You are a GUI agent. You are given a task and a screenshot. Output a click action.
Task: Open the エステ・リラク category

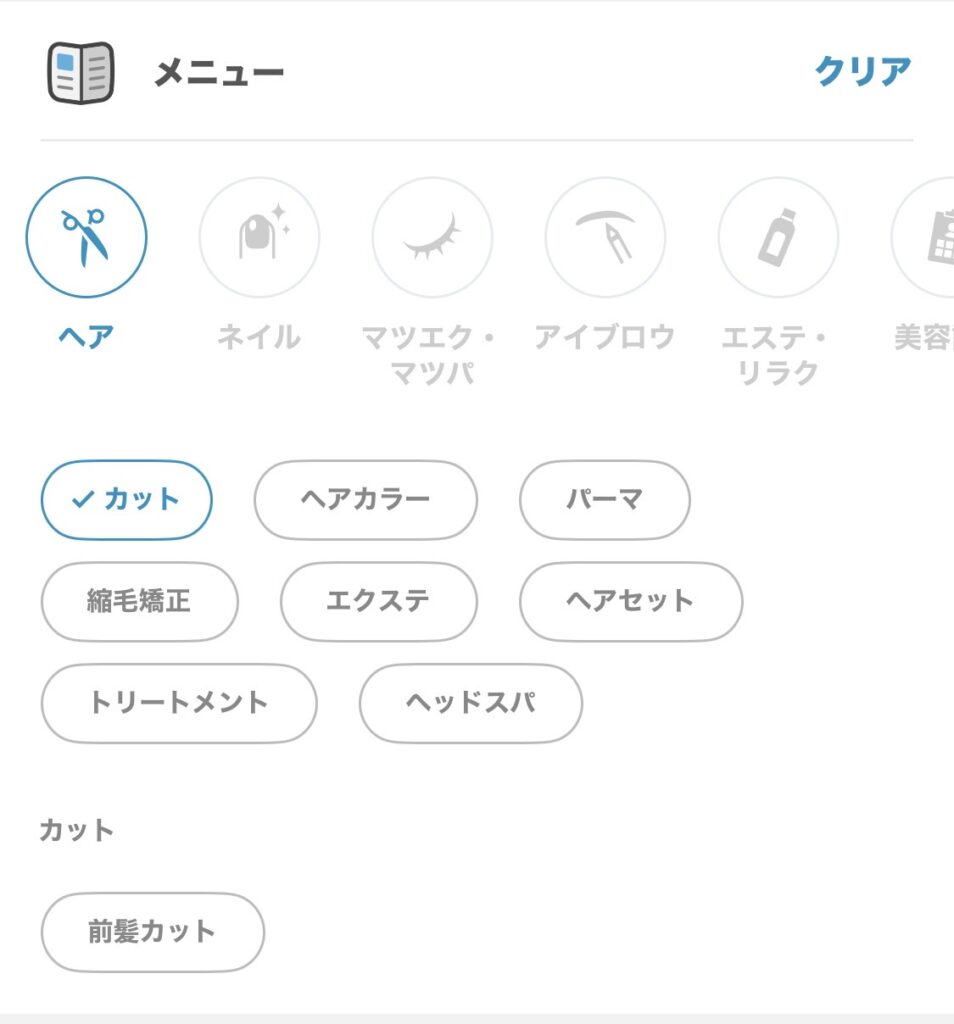(x=777, y=238)
